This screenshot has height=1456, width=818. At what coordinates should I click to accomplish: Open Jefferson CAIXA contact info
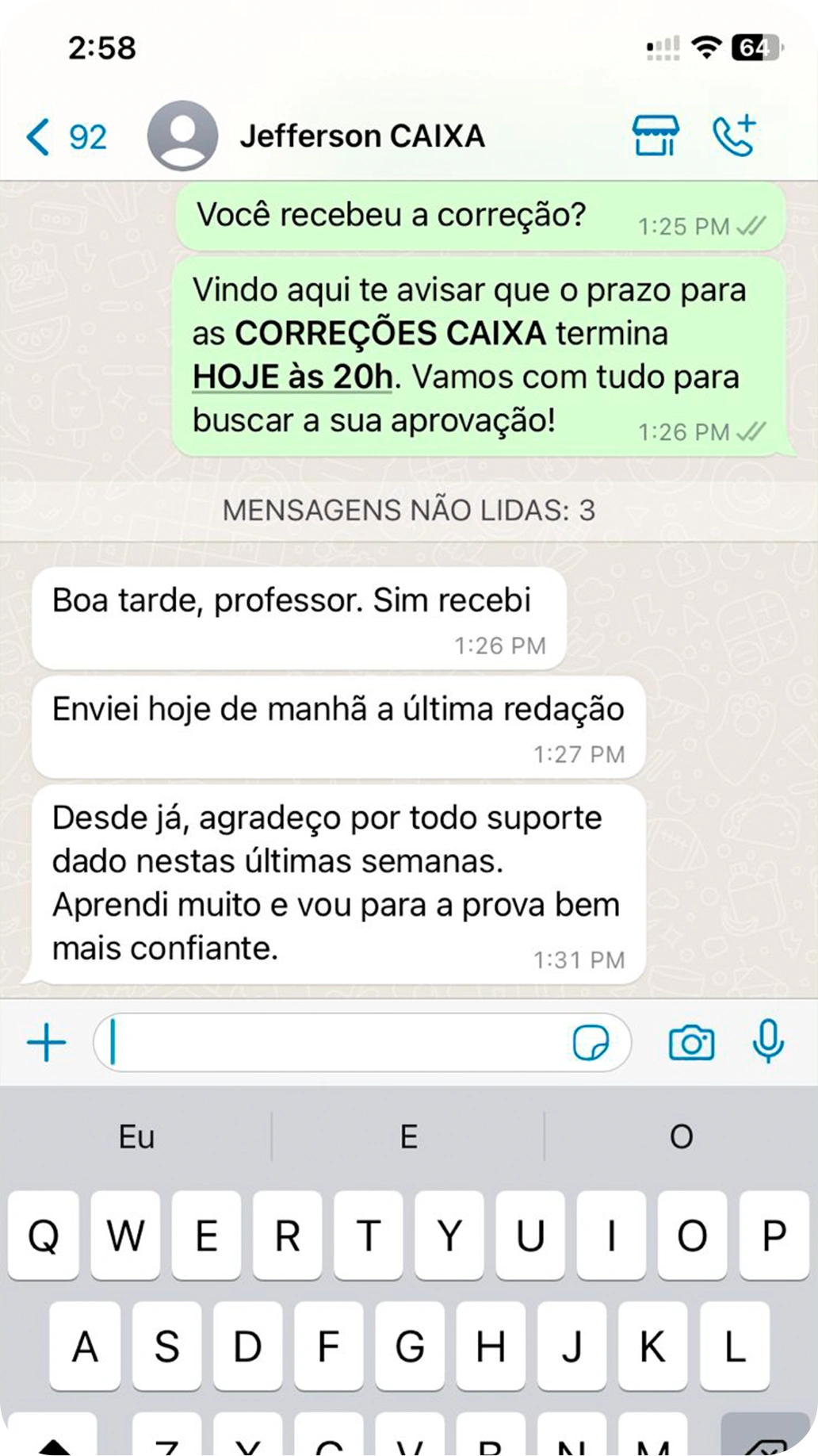361,136
